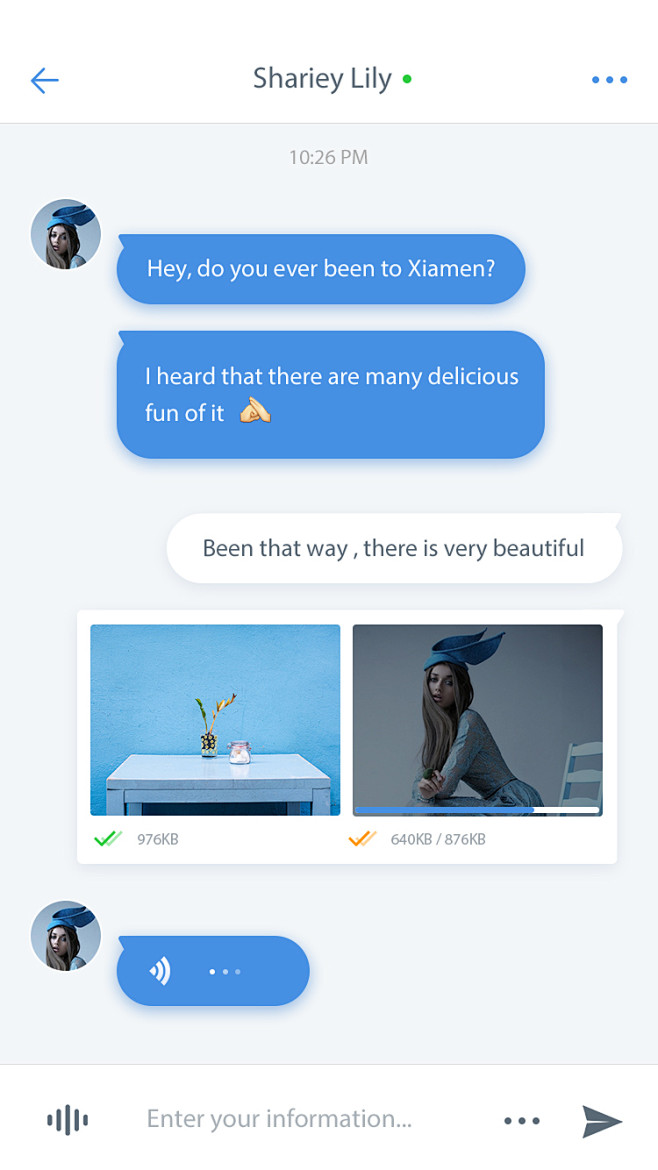
Task: Go back from Shariey Lily chat
Action: pyautogui.click(x=45, y=80)
